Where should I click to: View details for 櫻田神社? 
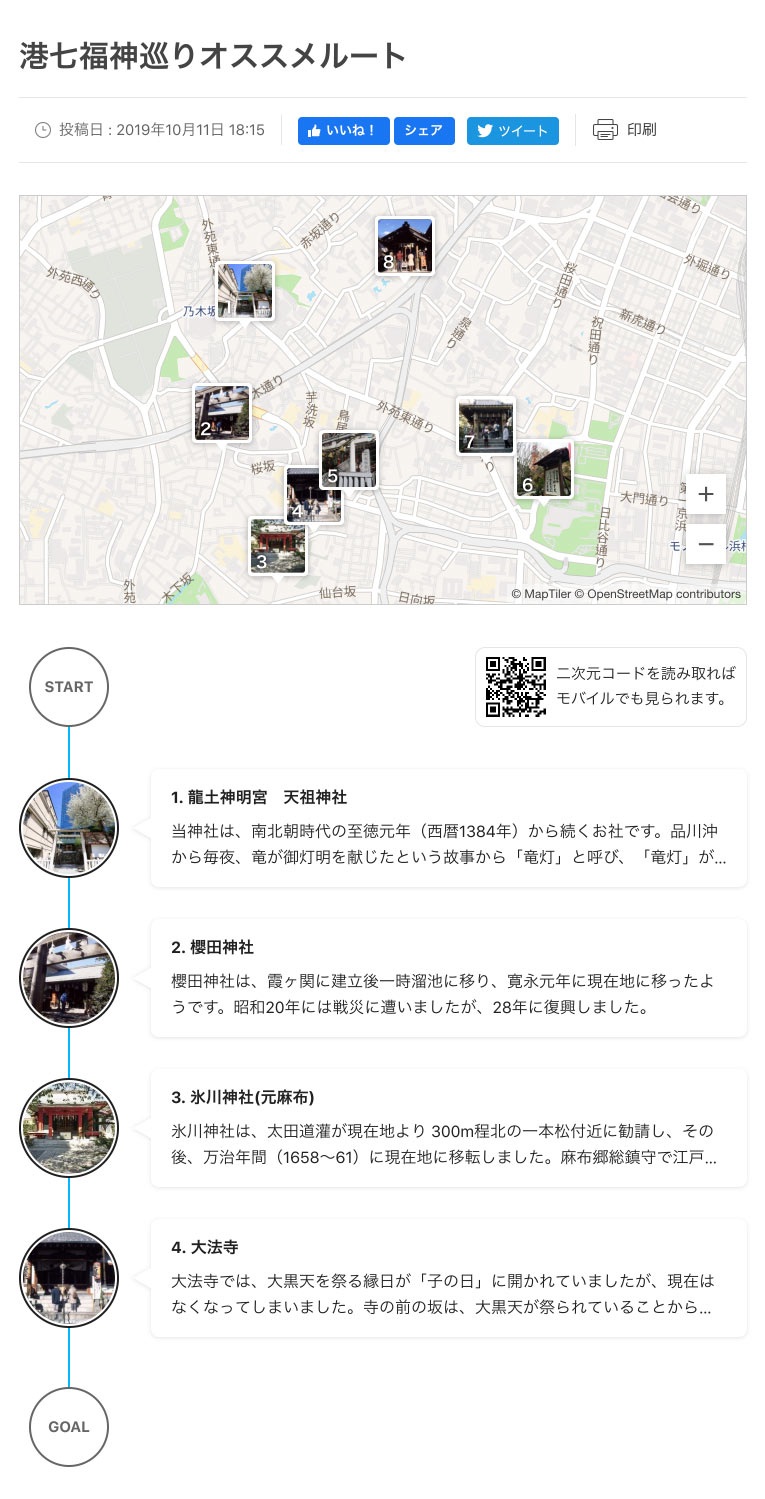coord(448,977)
